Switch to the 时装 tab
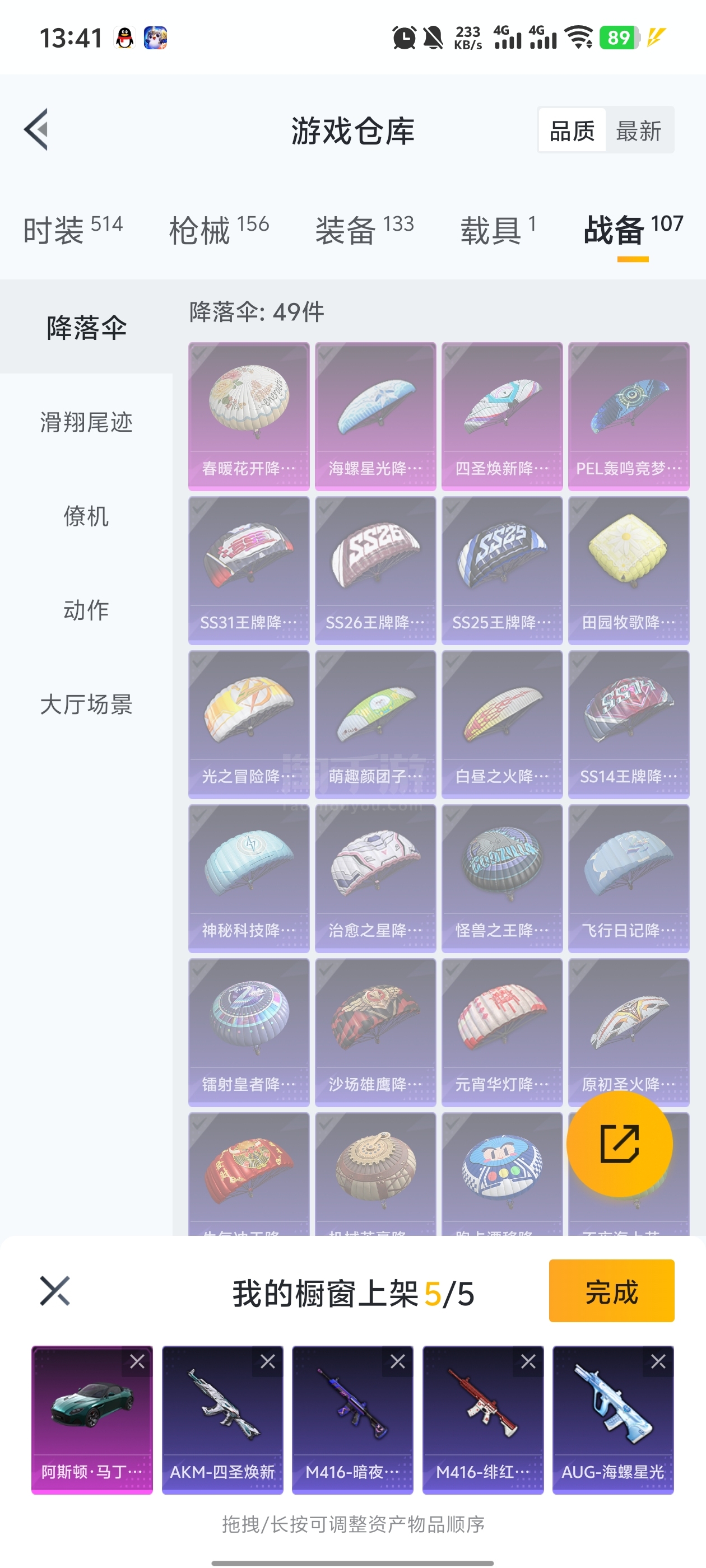Viewport: 706px width, 1568px height. [73, 230]
